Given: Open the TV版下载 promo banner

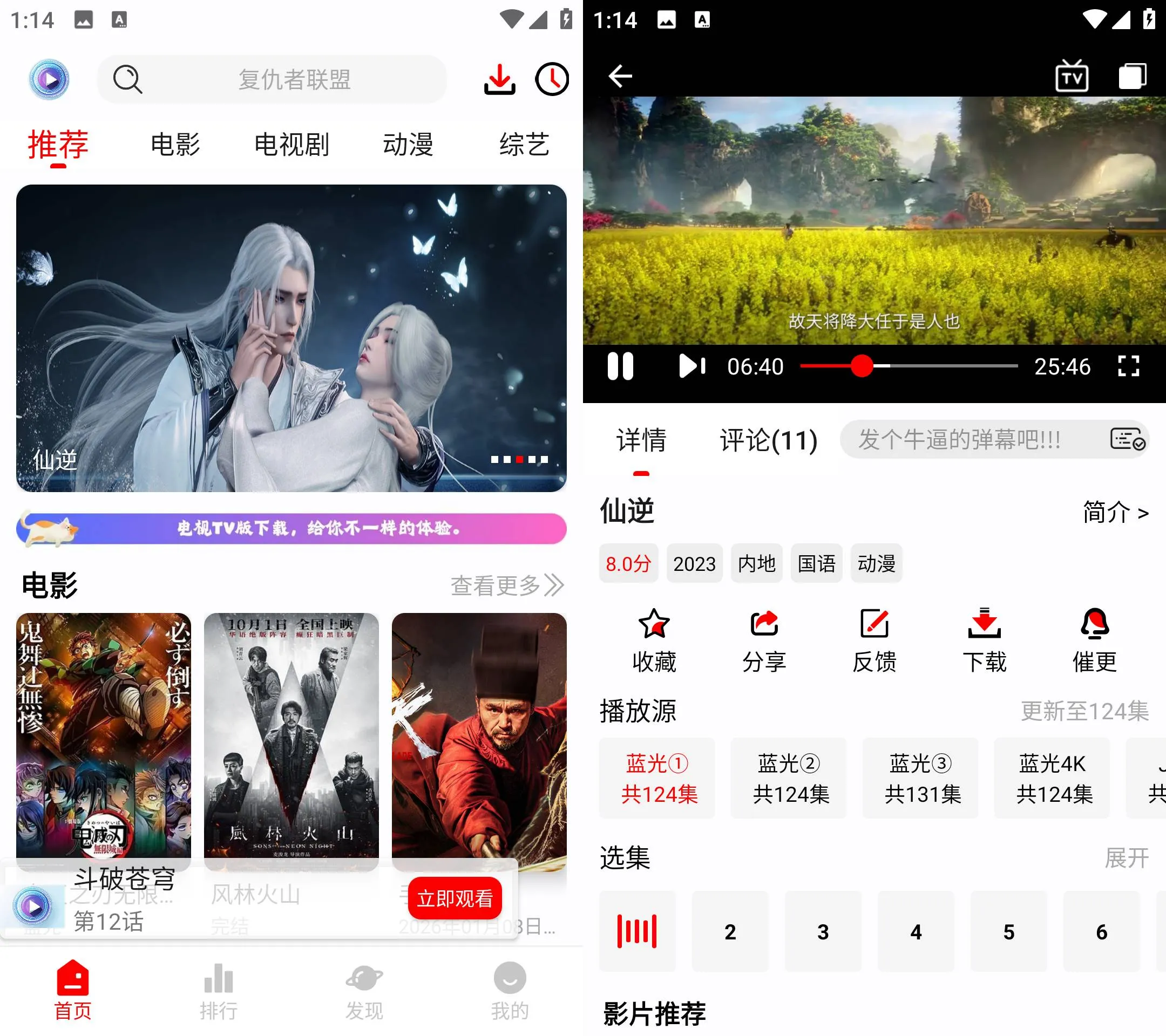Looking at the screenshot, I should tap(291, 528).
